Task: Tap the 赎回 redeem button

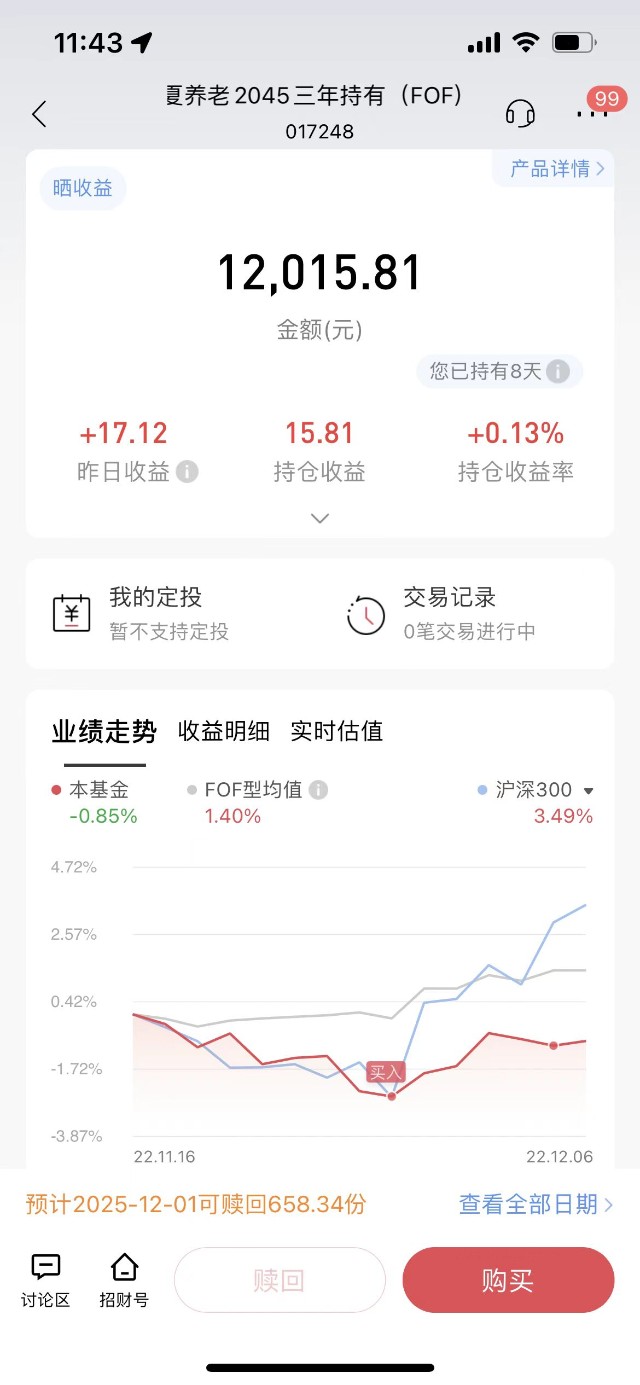Action: pyautogui.click(x=280, y=1280)
